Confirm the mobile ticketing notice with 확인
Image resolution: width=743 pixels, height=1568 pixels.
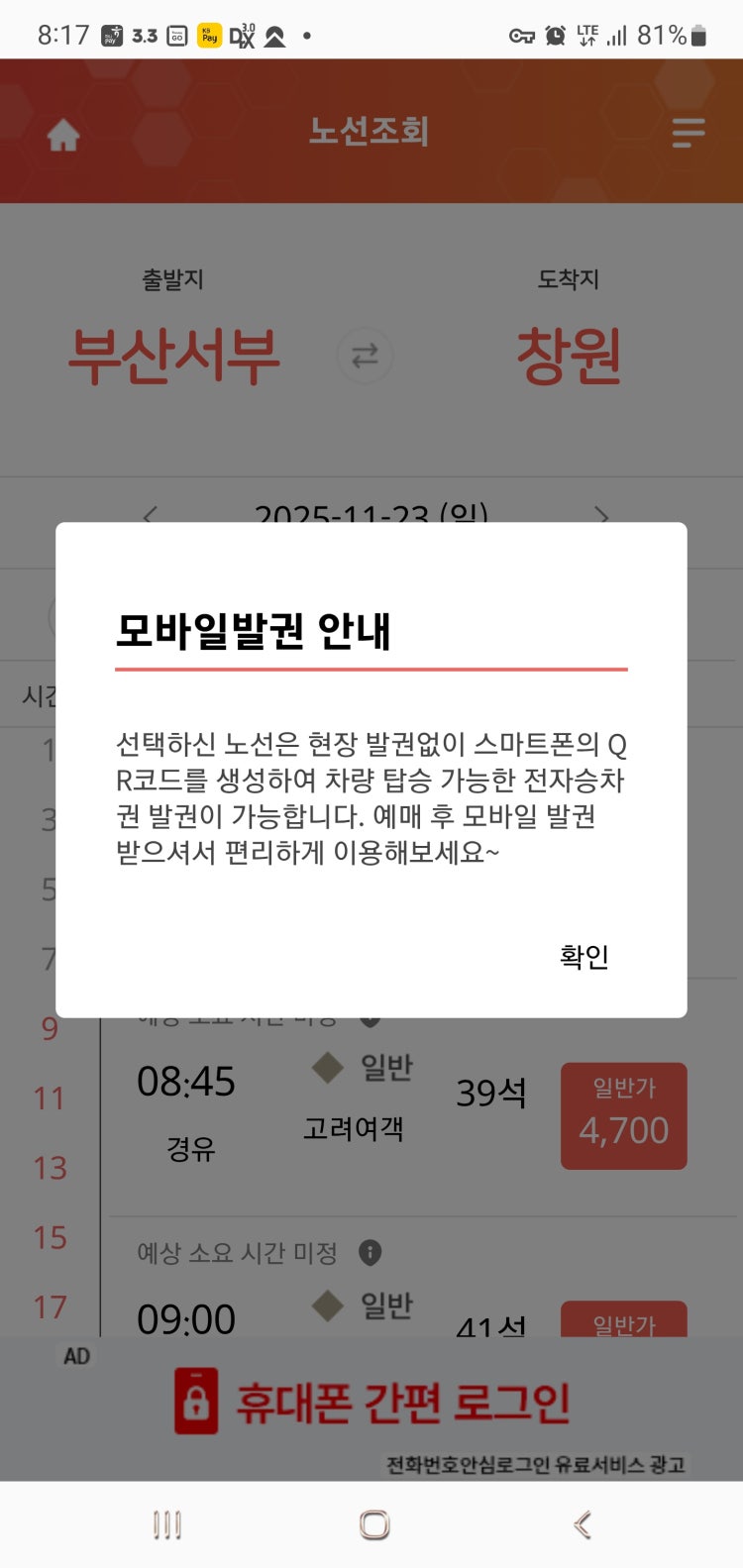tap(584, 957)
